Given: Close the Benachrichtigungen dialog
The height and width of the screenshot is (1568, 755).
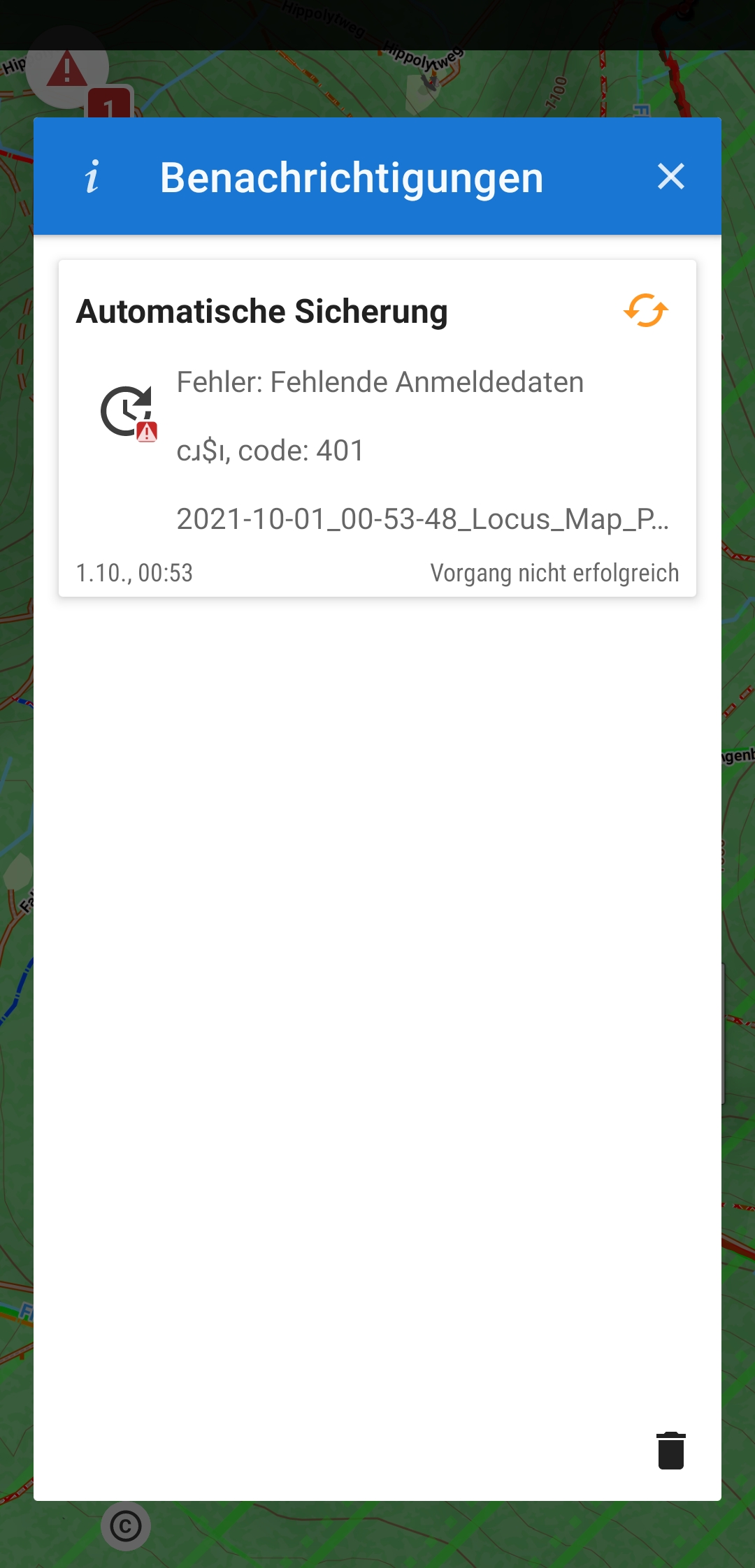Looking at the screenshot, I should coord(670,176).
